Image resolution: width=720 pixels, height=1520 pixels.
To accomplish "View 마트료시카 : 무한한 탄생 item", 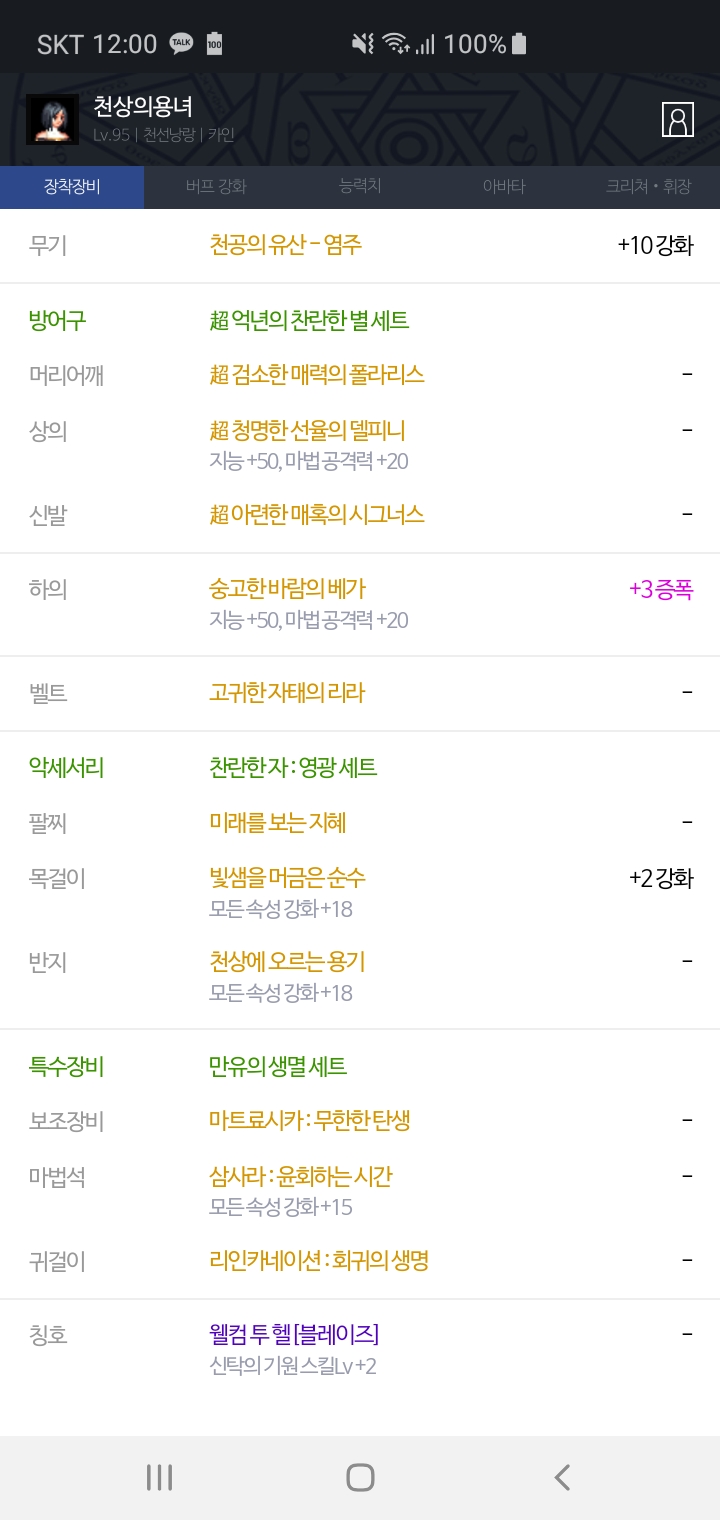I will [x=310, y=1121].
